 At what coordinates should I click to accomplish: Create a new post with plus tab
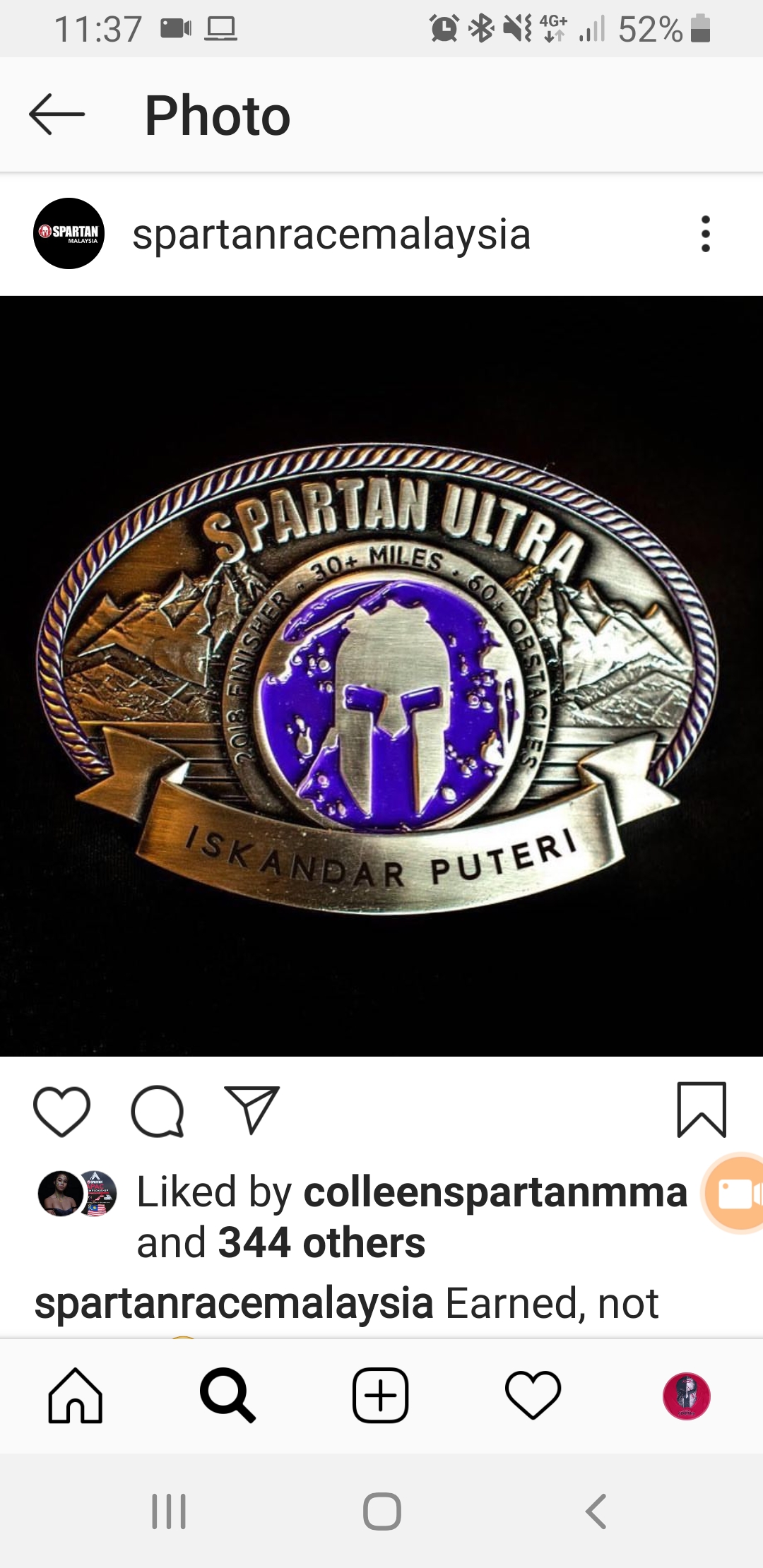pos(381,1396)
